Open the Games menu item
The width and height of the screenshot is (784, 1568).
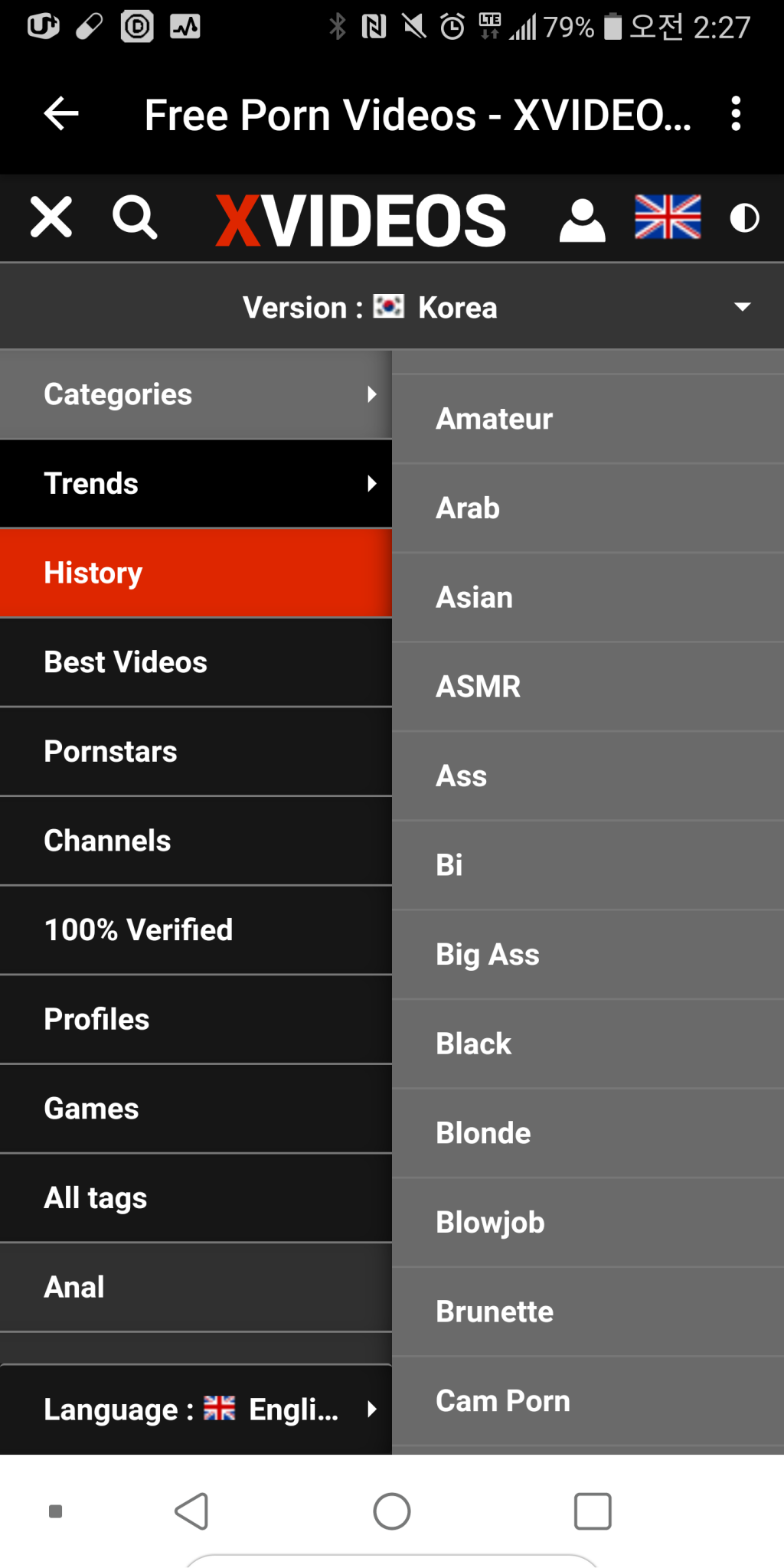coord(196,1109)
